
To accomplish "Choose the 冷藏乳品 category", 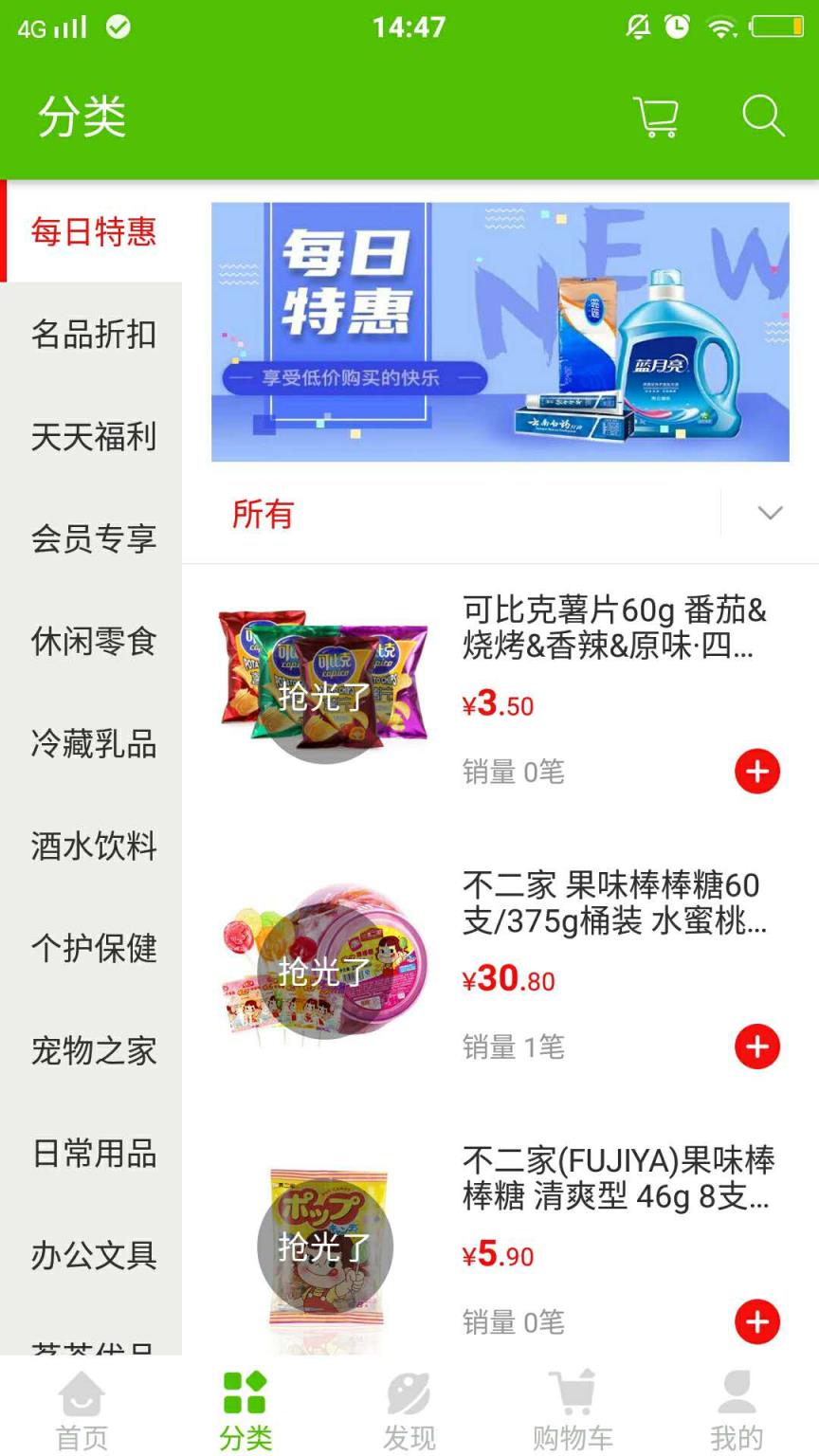I will (93, 744).
